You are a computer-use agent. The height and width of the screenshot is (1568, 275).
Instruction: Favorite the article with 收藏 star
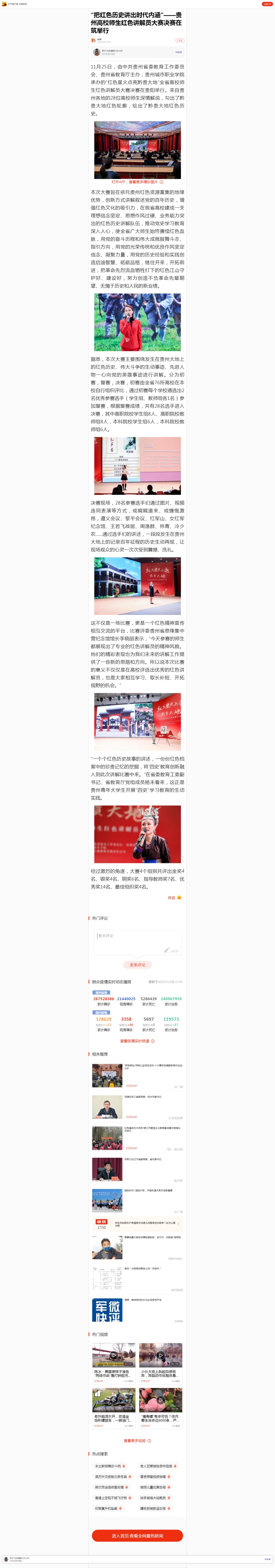[175, 897]
